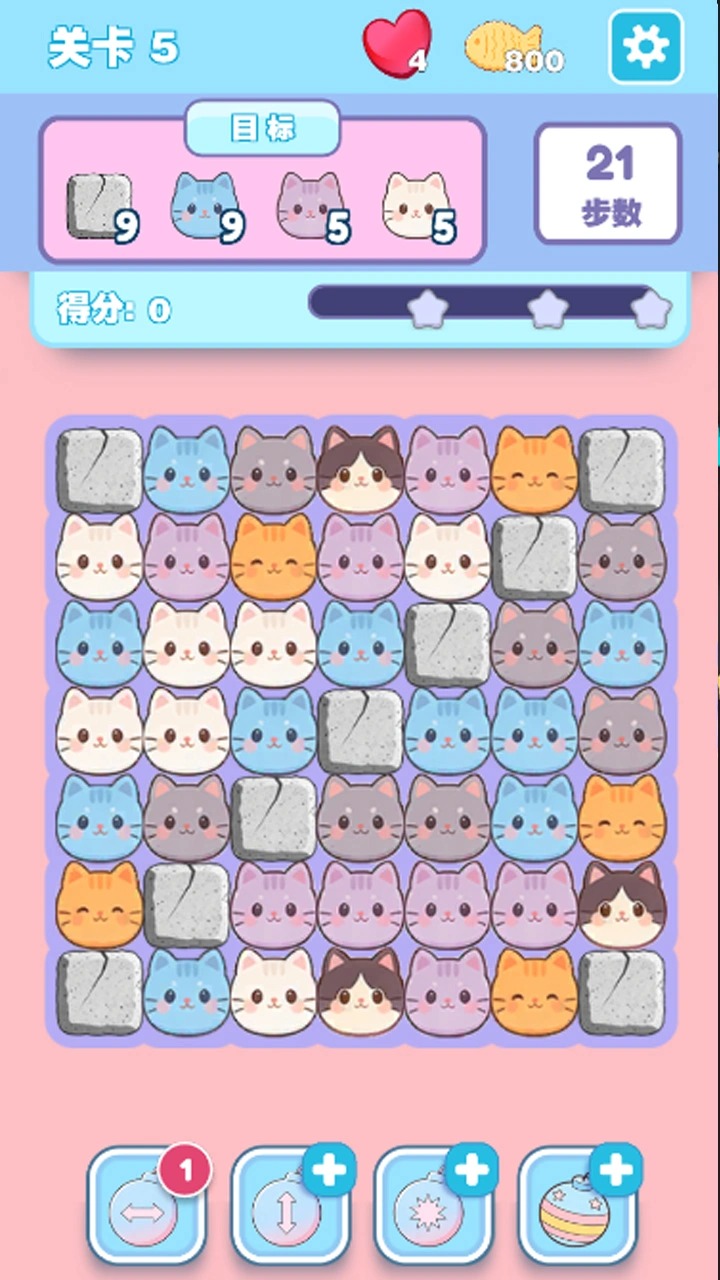Click the 得分 score label
The width and height of the screenshot is (720, 1280).
click(87, 310)
